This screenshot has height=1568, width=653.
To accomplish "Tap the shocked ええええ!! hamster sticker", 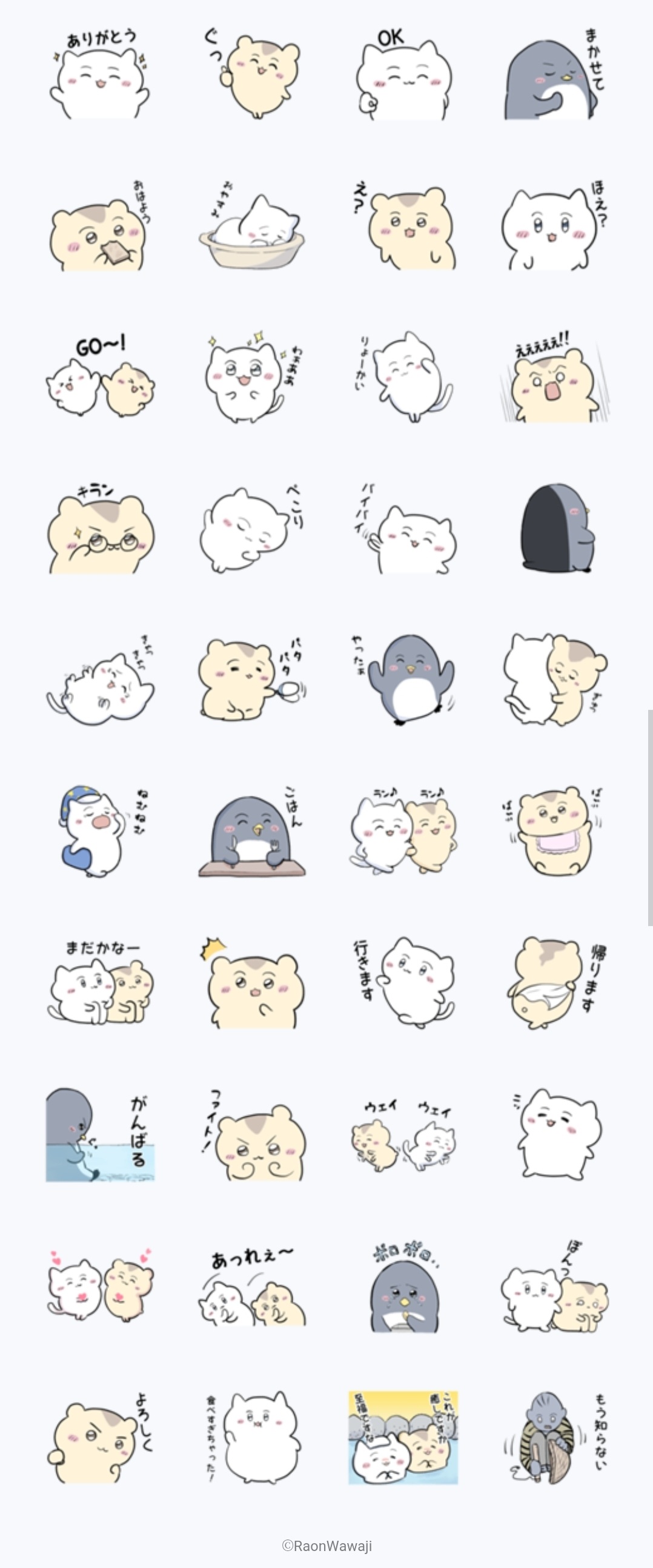I will (x=554, y=378).
